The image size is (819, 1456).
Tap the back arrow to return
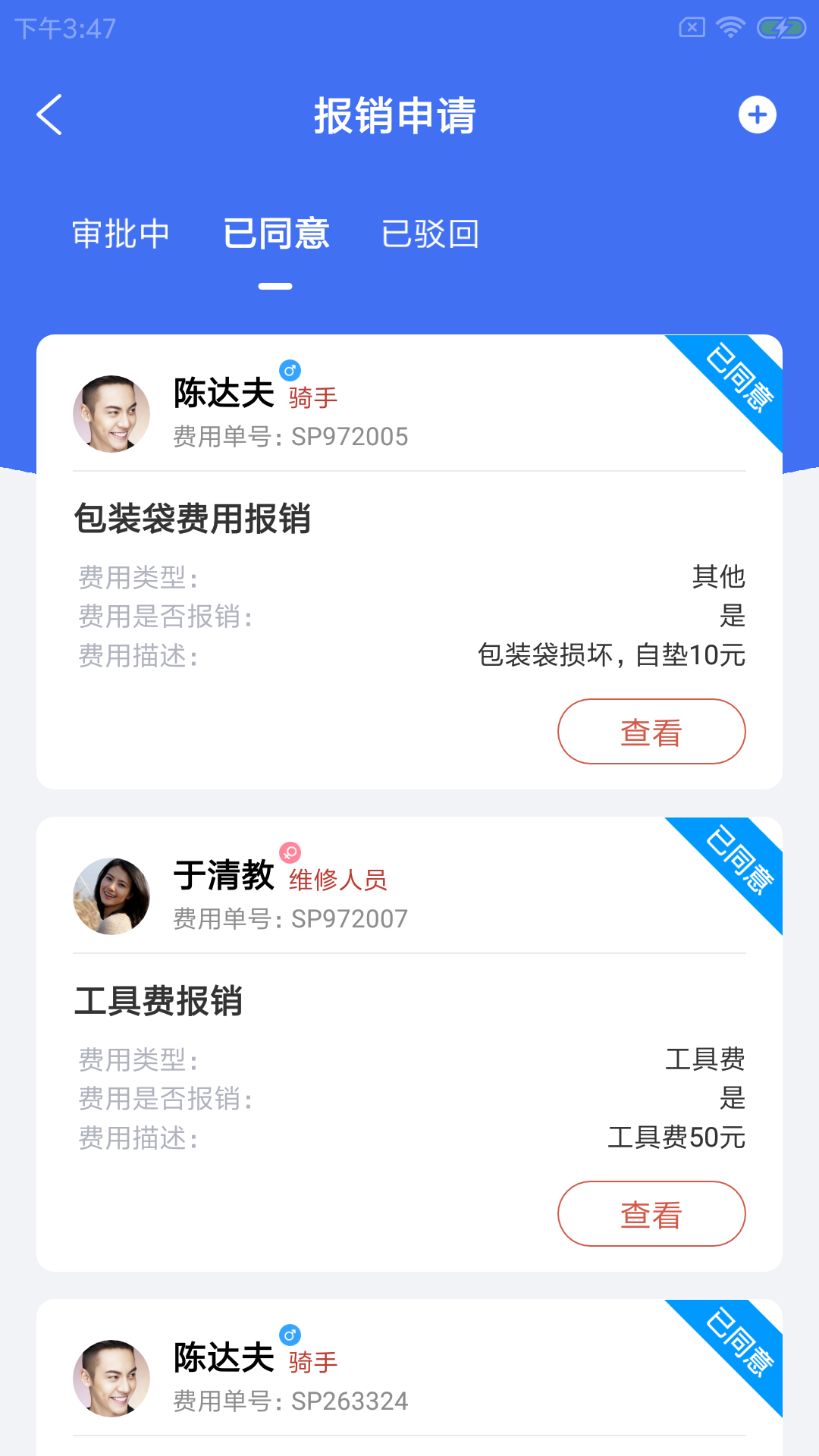point(50,115)
